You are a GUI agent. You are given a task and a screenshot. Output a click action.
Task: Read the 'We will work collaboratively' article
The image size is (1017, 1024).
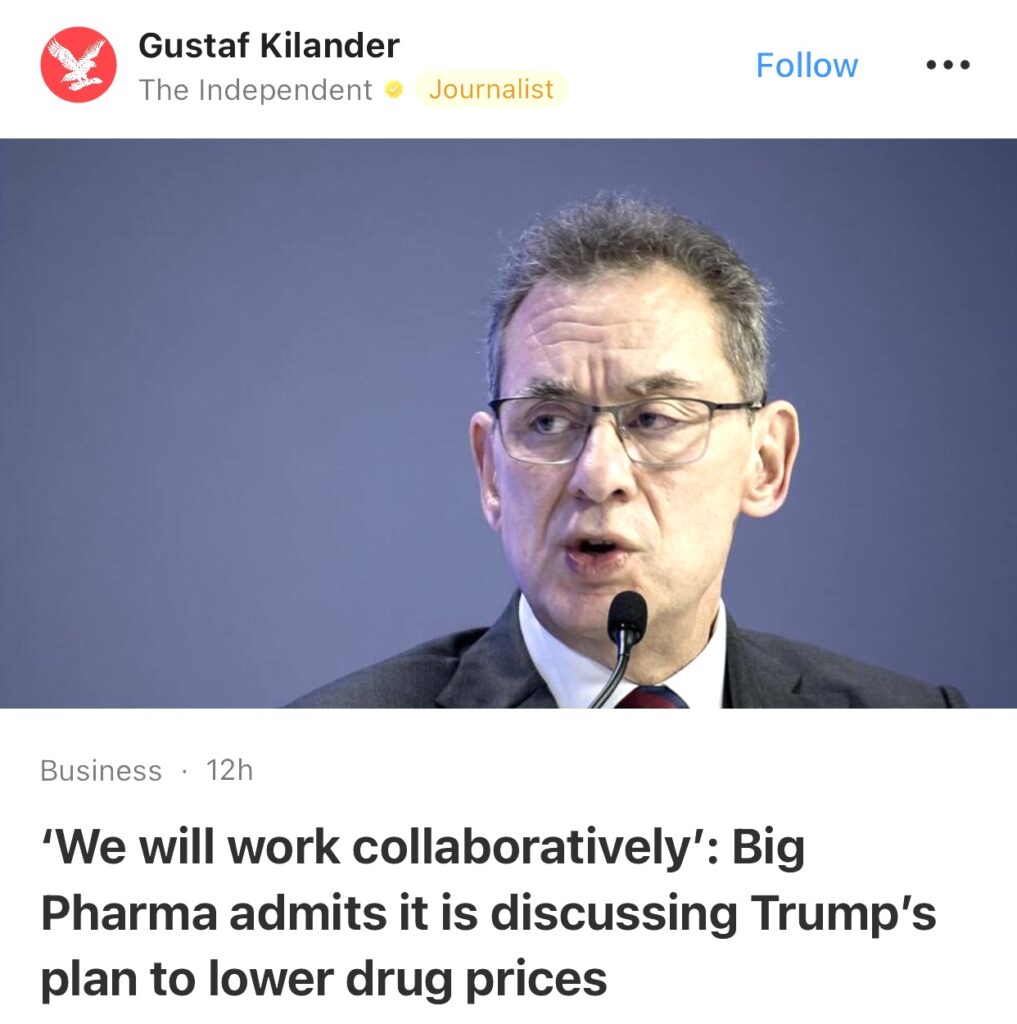point(488,914)
